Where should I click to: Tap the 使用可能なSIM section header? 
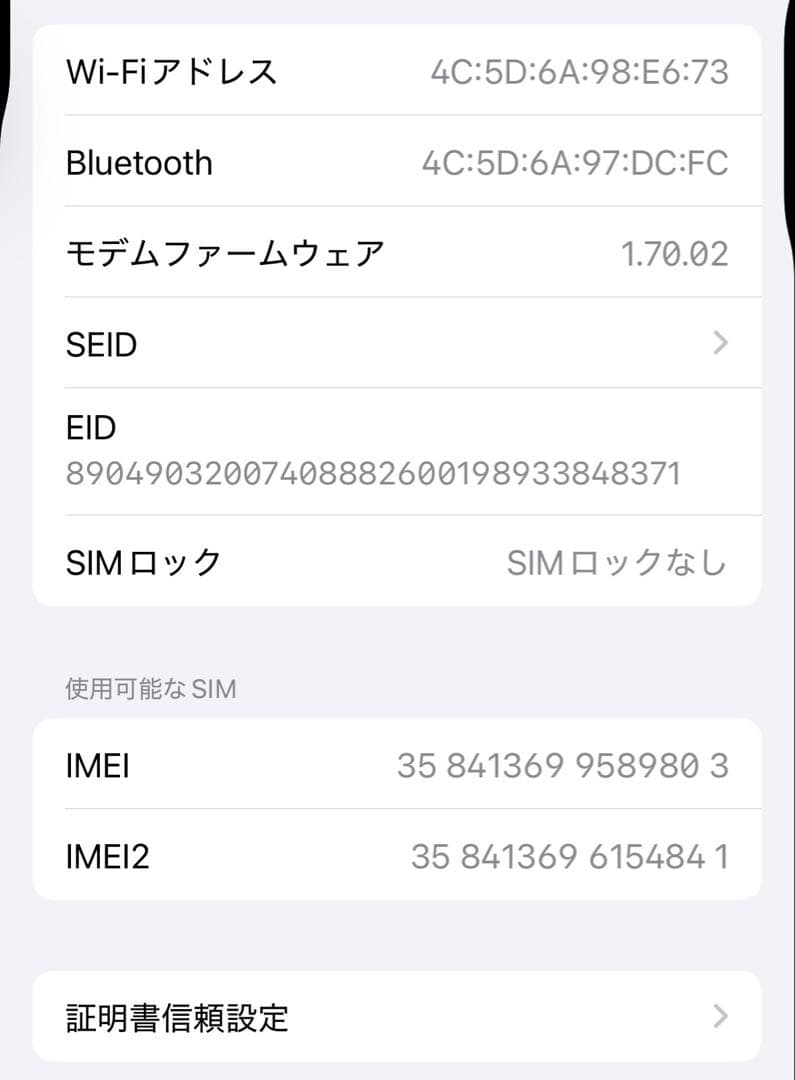click(150, 688)
